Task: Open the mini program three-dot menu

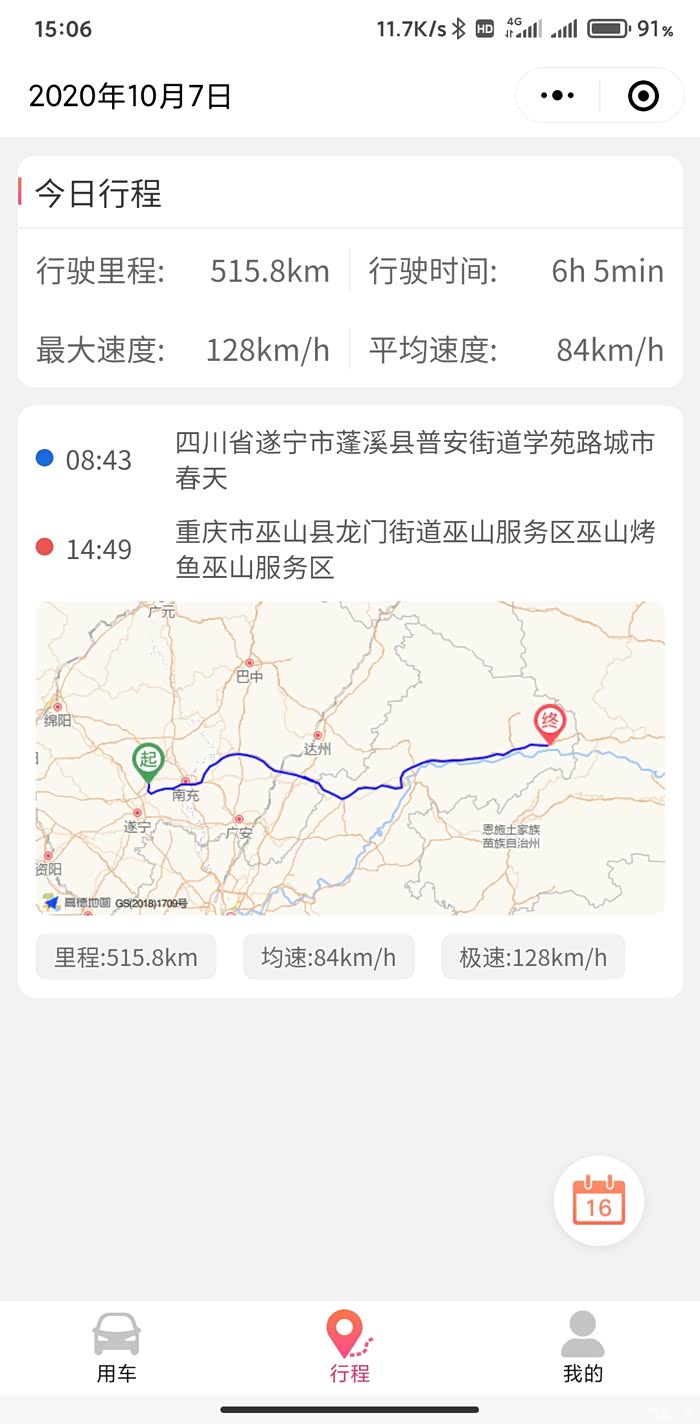Action: [x=557, y=96]
